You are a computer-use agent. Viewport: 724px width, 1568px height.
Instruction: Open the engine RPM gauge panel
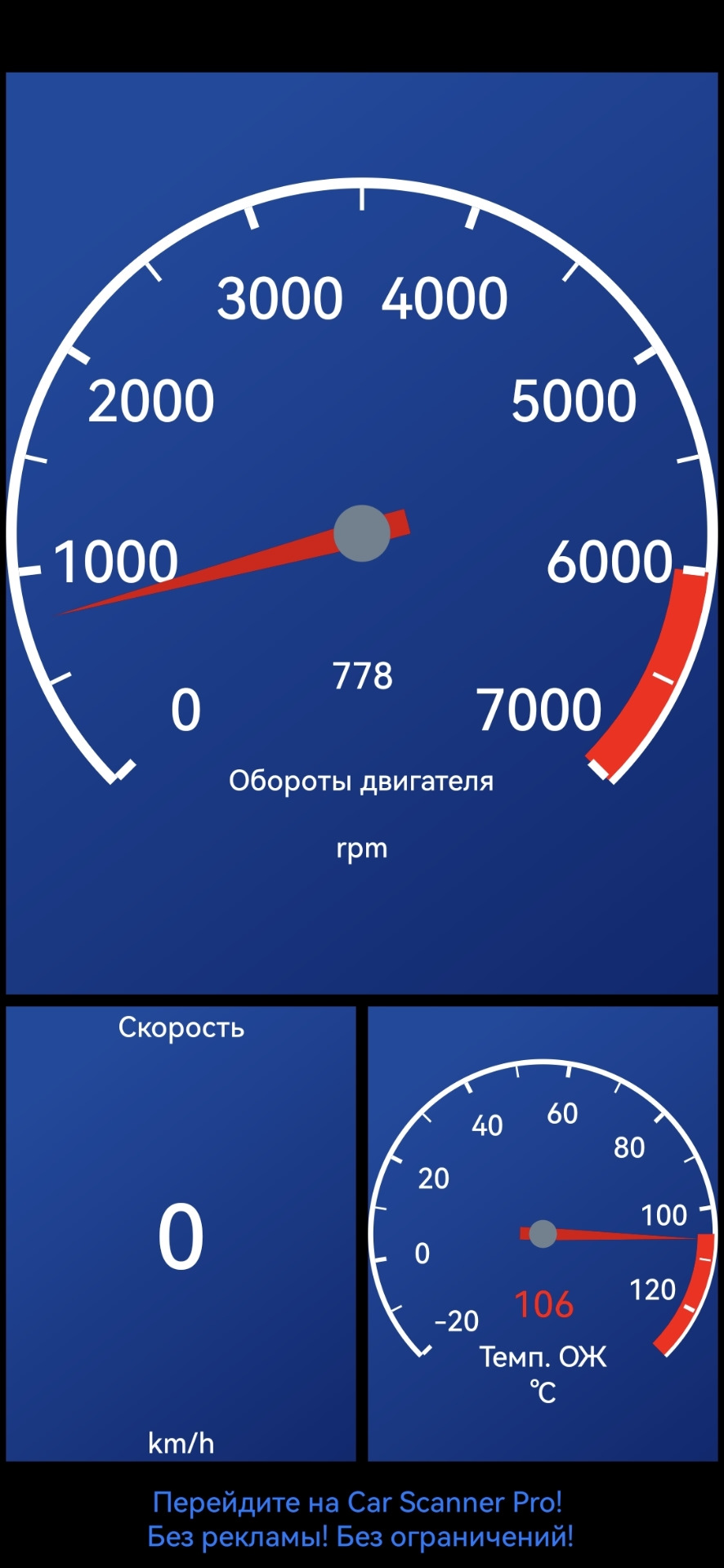362,533
